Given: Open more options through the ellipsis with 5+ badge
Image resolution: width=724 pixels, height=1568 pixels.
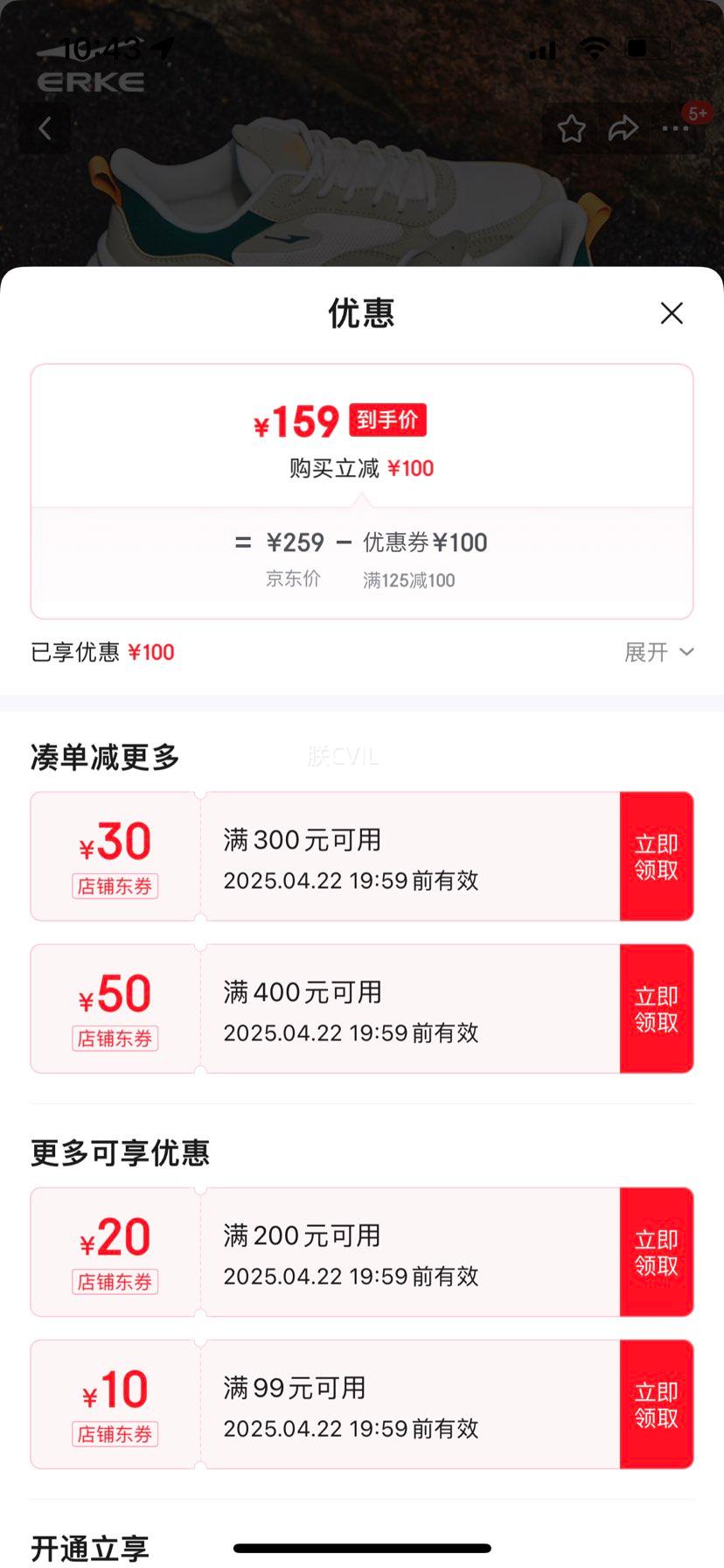Looking at the screenshot, I should tap(675, 129).
